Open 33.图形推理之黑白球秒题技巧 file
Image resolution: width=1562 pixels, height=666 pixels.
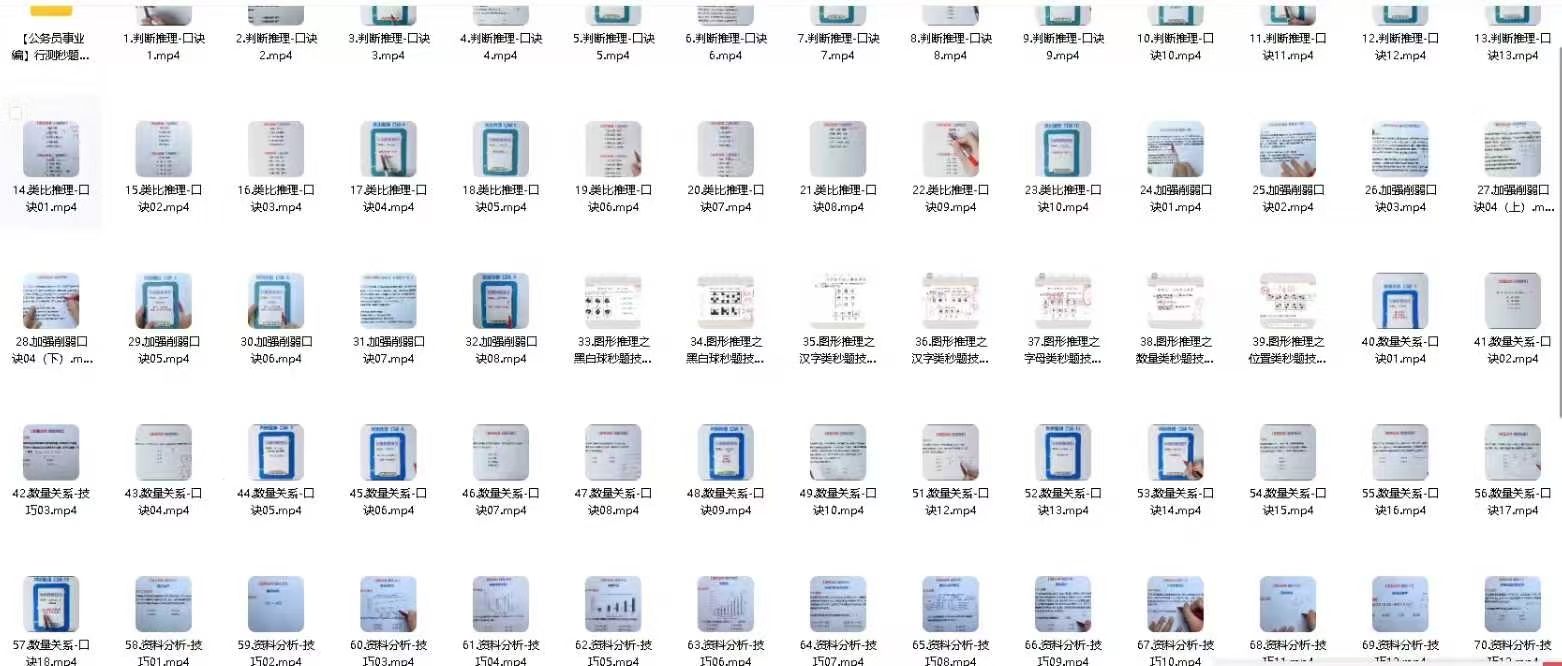(613, 301)
